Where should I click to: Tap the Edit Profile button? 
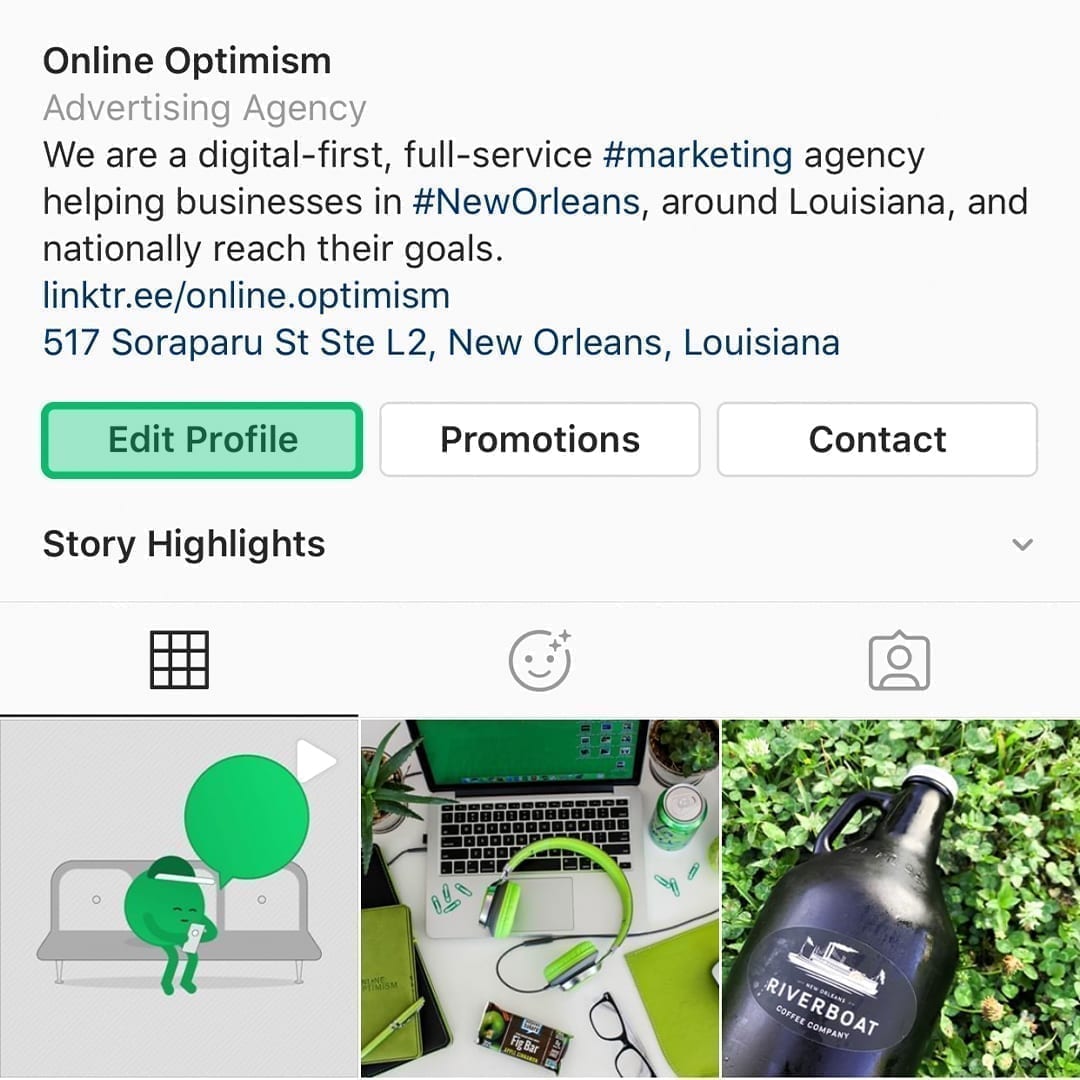(202, 440)
